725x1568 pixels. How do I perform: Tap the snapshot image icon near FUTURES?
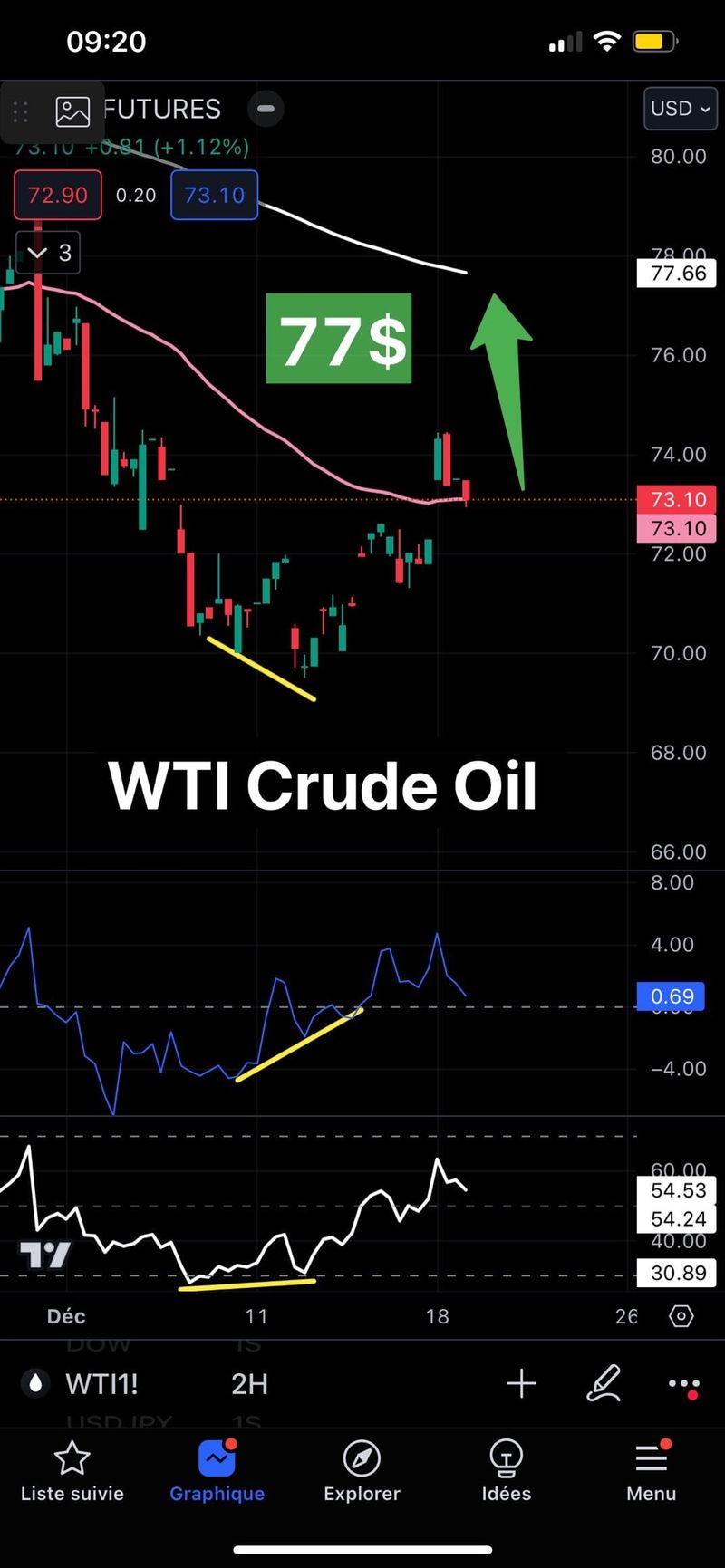(72, 110)
